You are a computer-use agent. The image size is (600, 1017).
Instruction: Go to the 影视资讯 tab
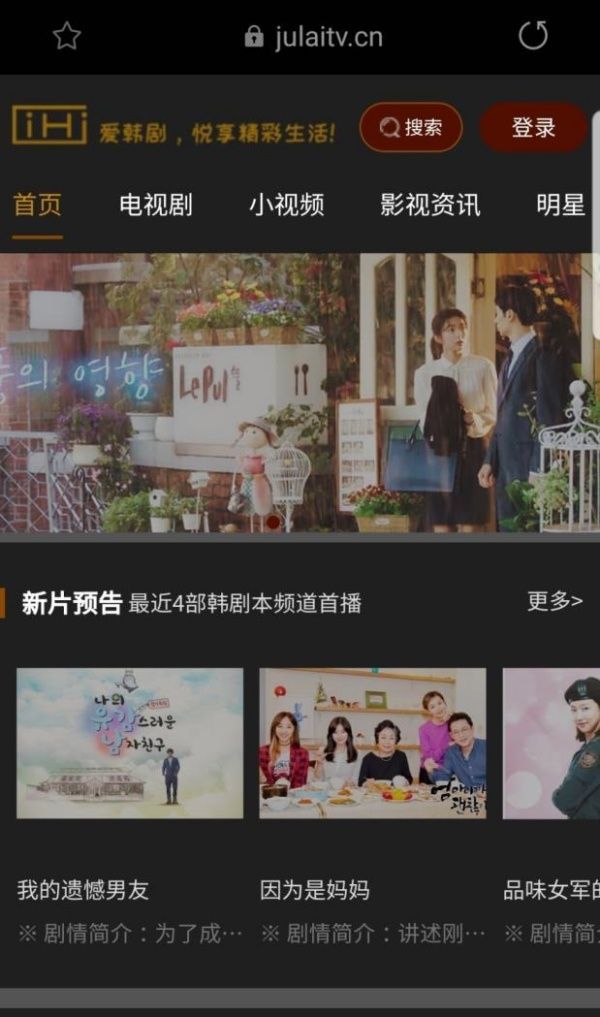pos(430,205)
